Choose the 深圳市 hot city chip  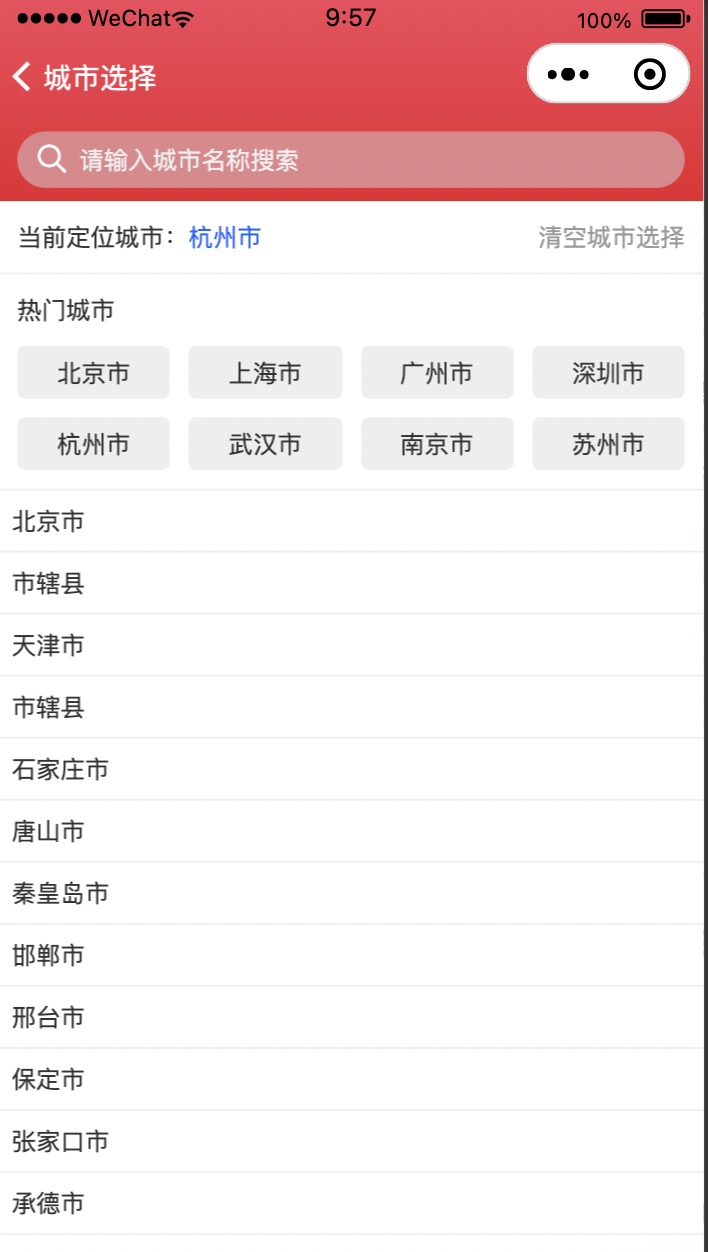pos(608,373)
